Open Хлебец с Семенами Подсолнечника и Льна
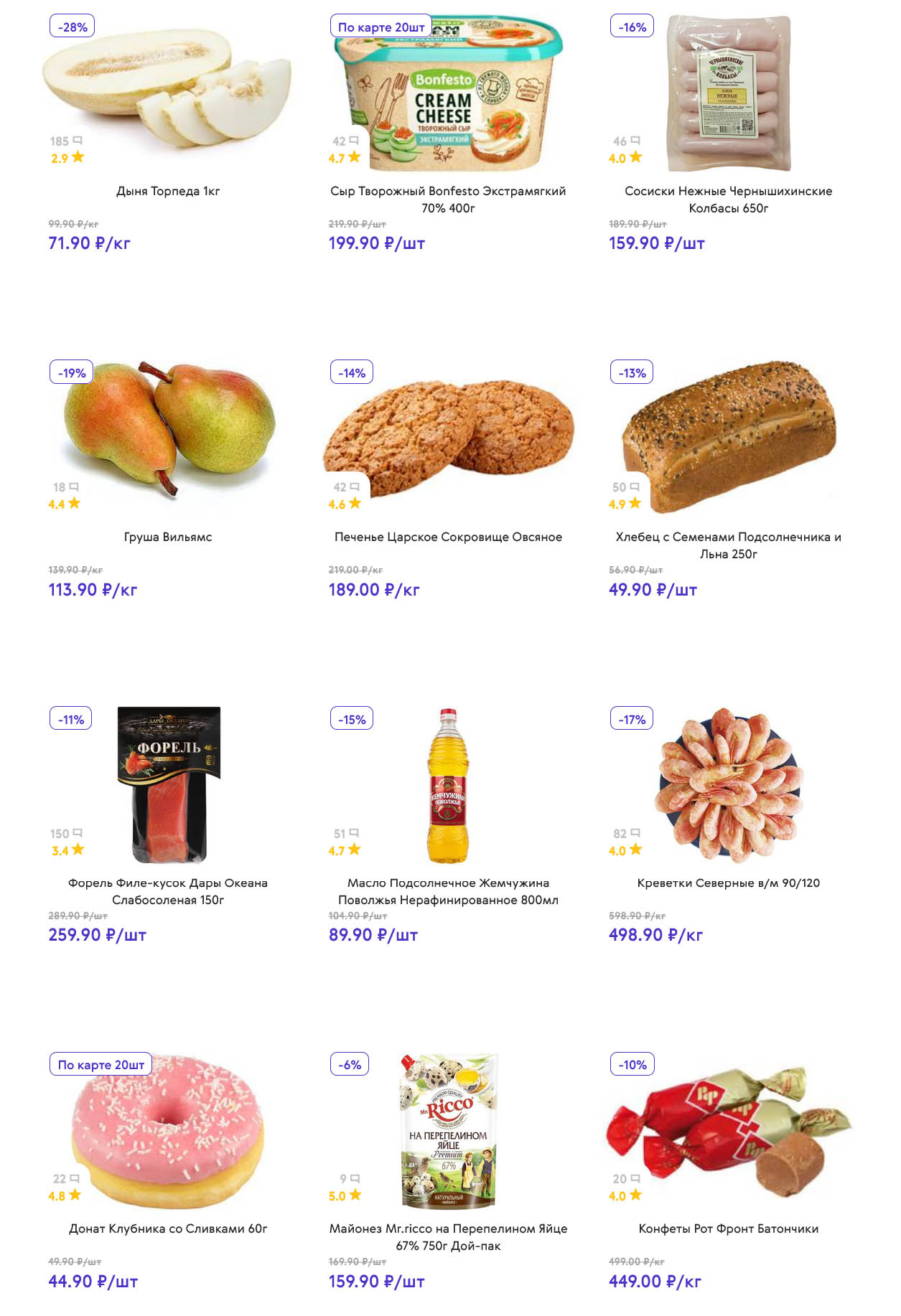Viewport: 901px width, 1316px height. coord(728,545)
